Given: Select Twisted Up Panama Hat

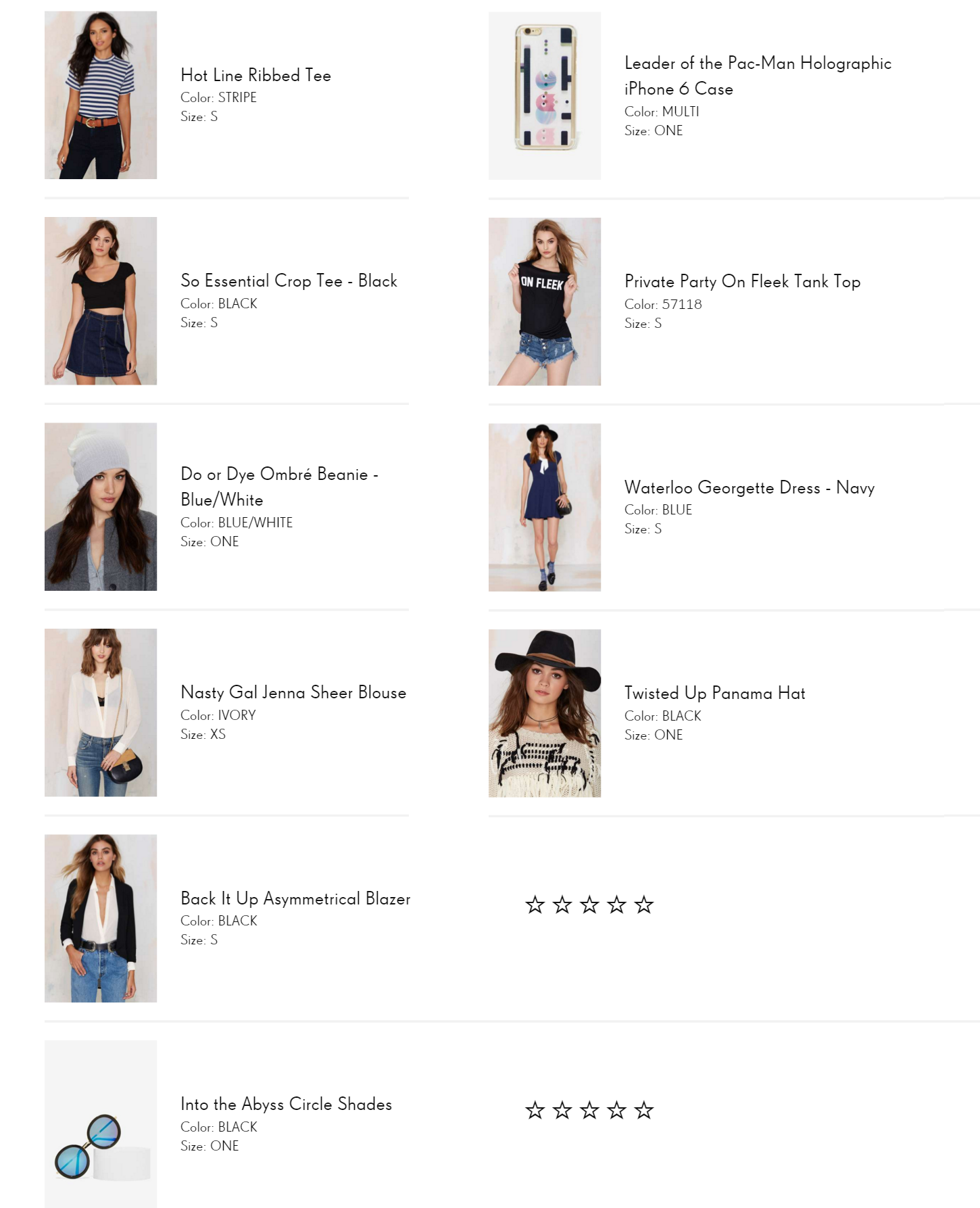Looking at the screenshot, I should (x=714, y=693).
